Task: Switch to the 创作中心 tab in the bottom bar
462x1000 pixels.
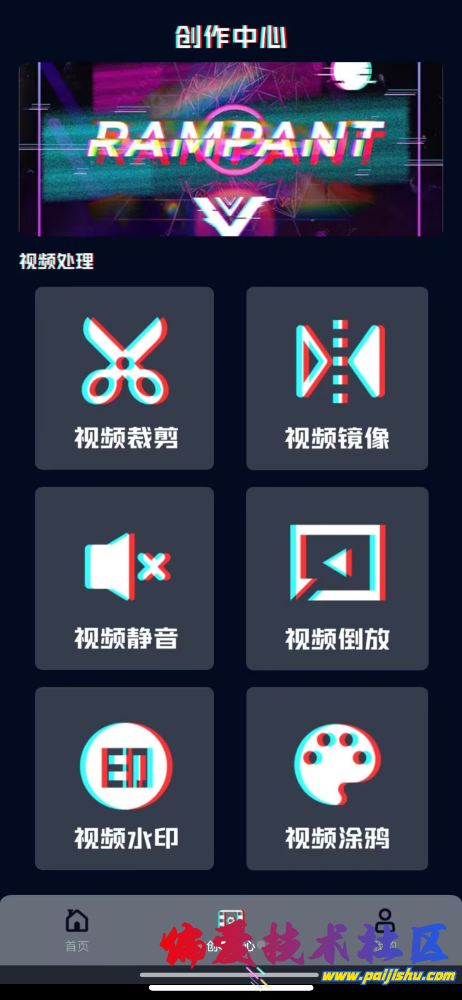Action: pos(230,930)
